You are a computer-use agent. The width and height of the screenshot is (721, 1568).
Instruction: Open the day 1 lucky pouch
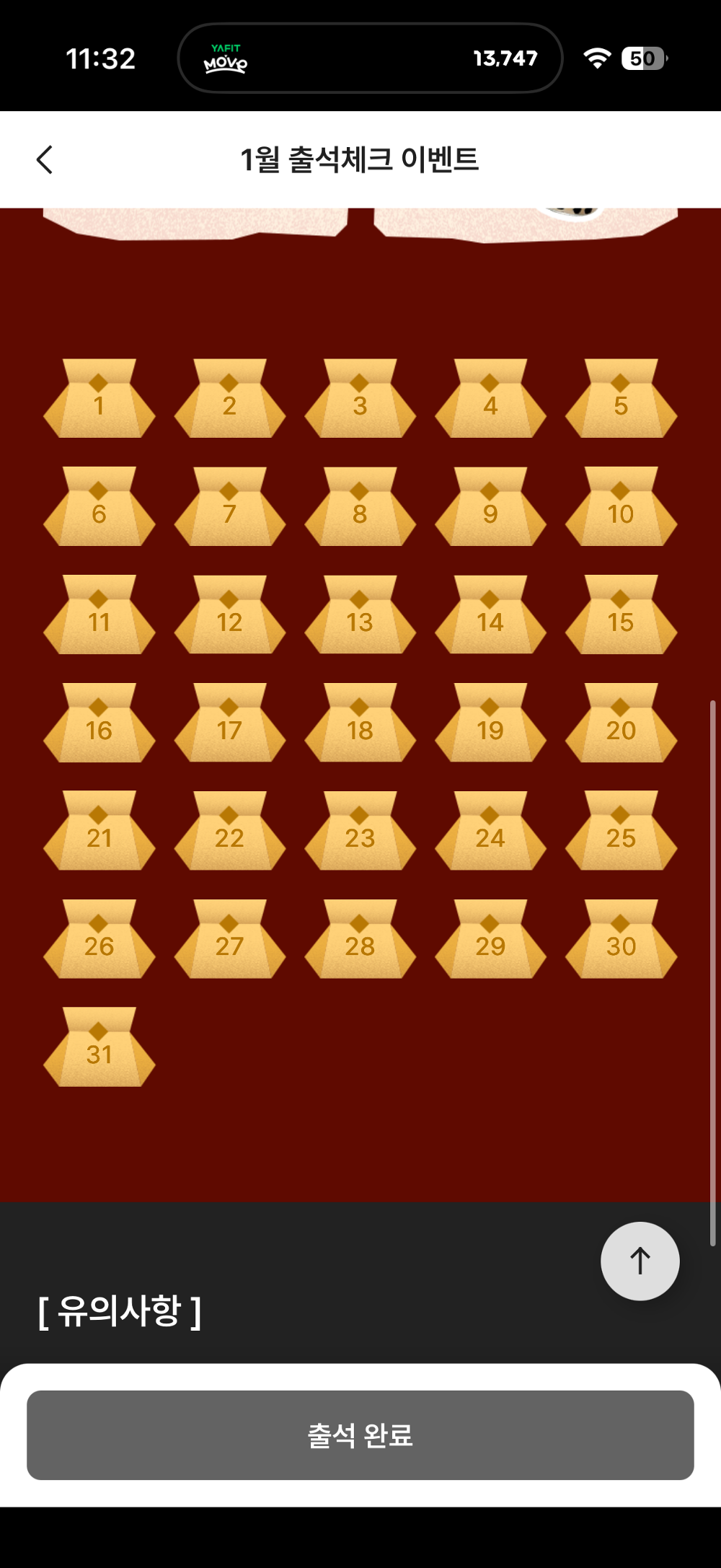coord(99,400)
